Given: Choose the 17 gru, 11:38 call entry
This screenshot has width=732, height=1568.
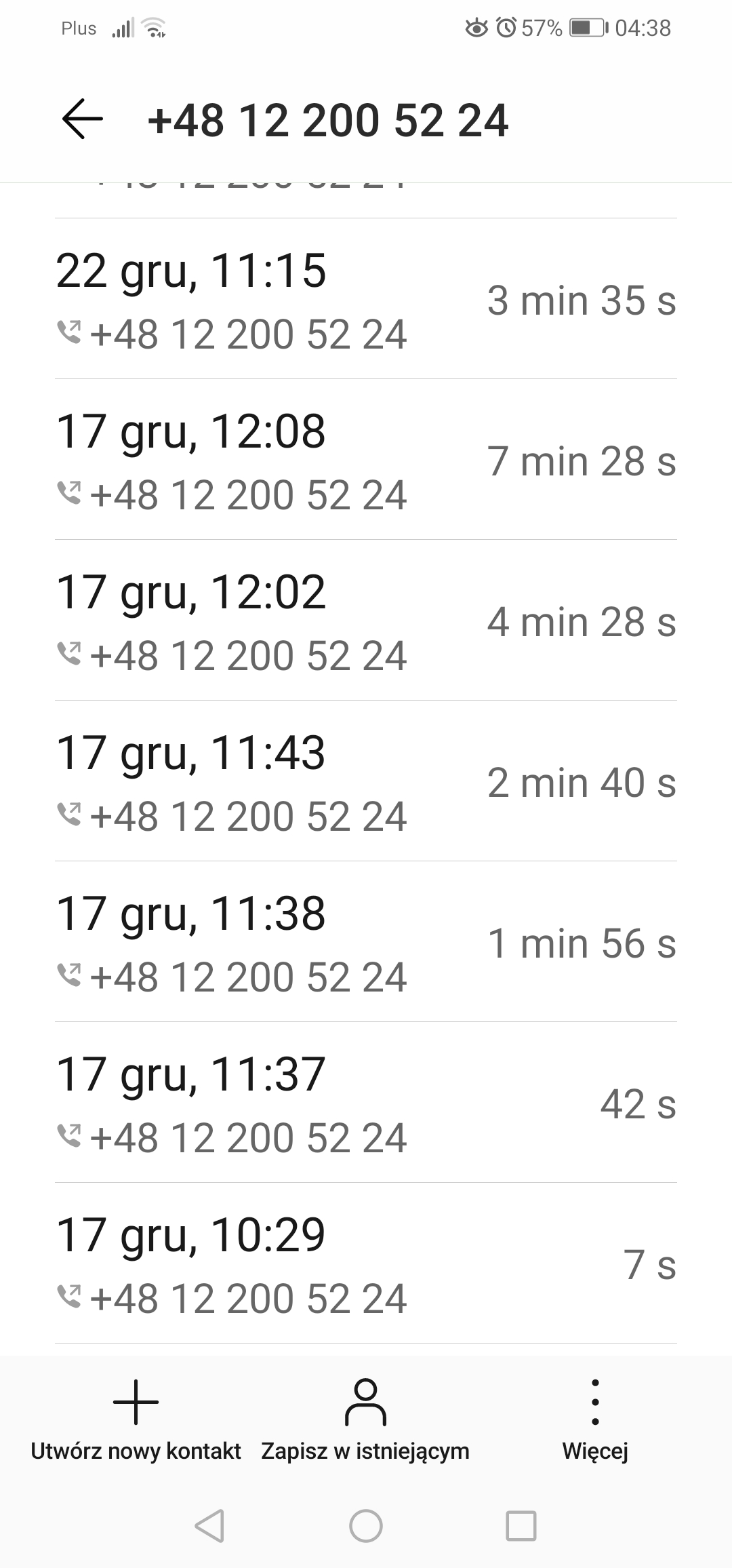Looking at the screenshot, I should (366, 942).
